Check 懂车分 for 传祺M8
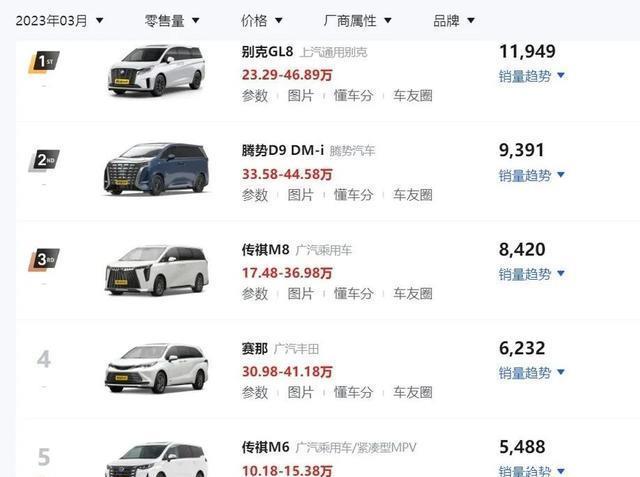 tap(353, 294)
